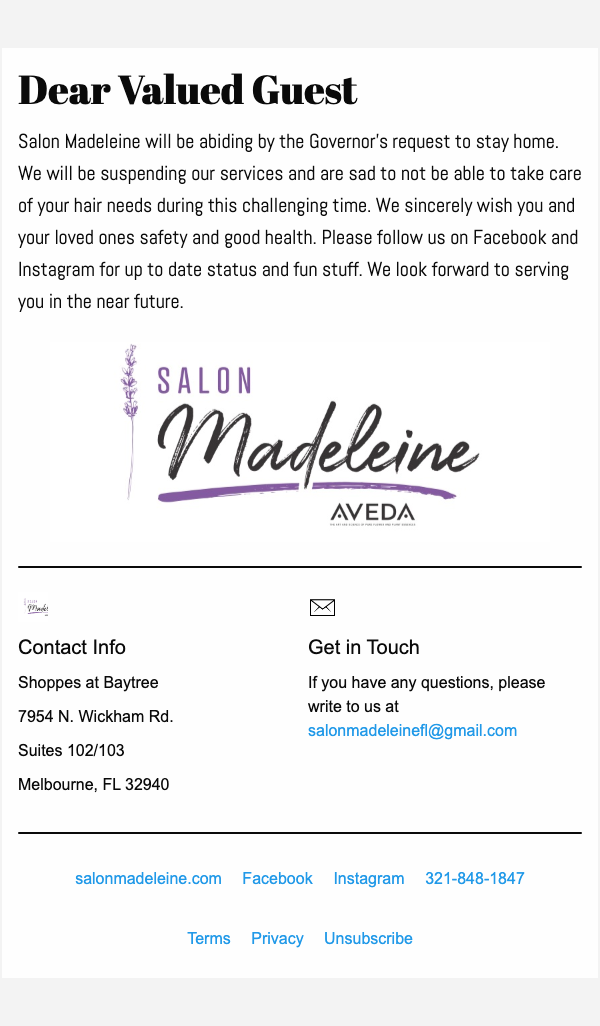Open the Instagram link
This screenshot has width=600, height=1026.
(369, 879)
